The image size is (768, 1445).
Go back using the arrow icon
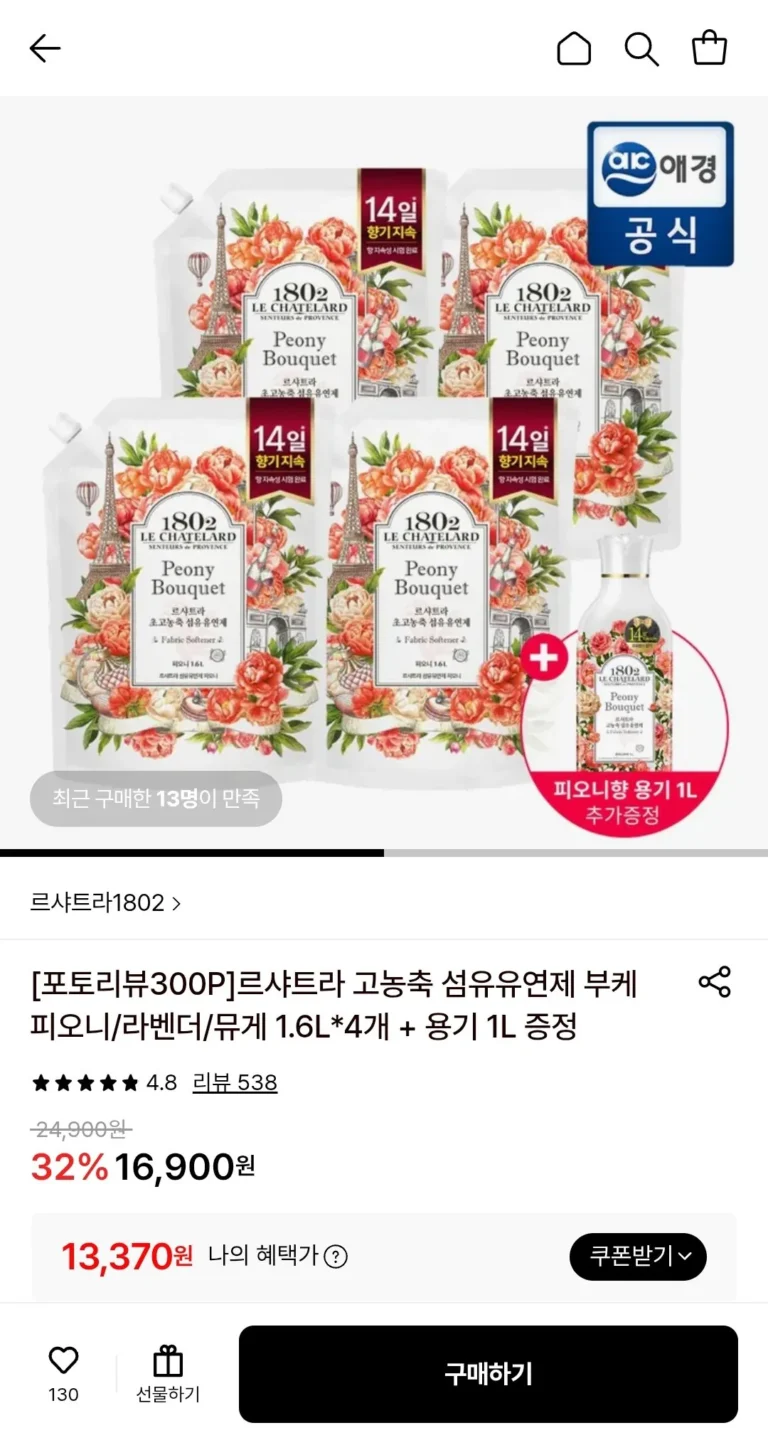point(45,48)
